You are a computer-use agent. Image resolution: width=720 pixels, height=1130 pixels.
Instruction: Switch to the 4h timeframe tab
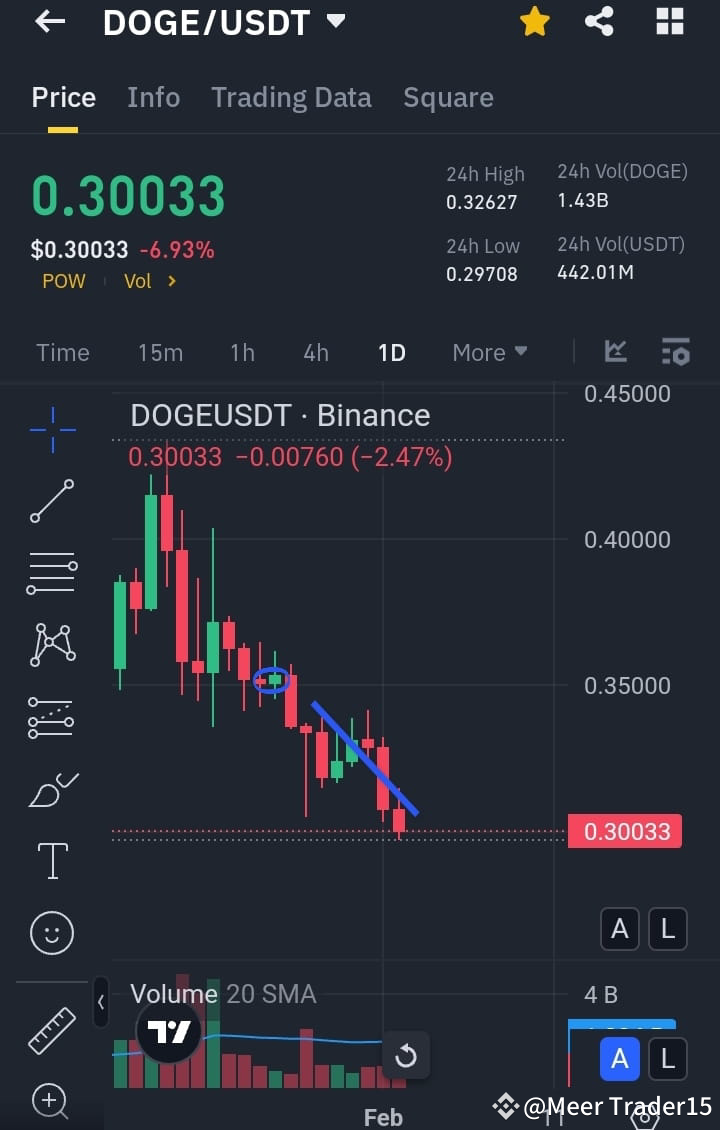point(315,352)
